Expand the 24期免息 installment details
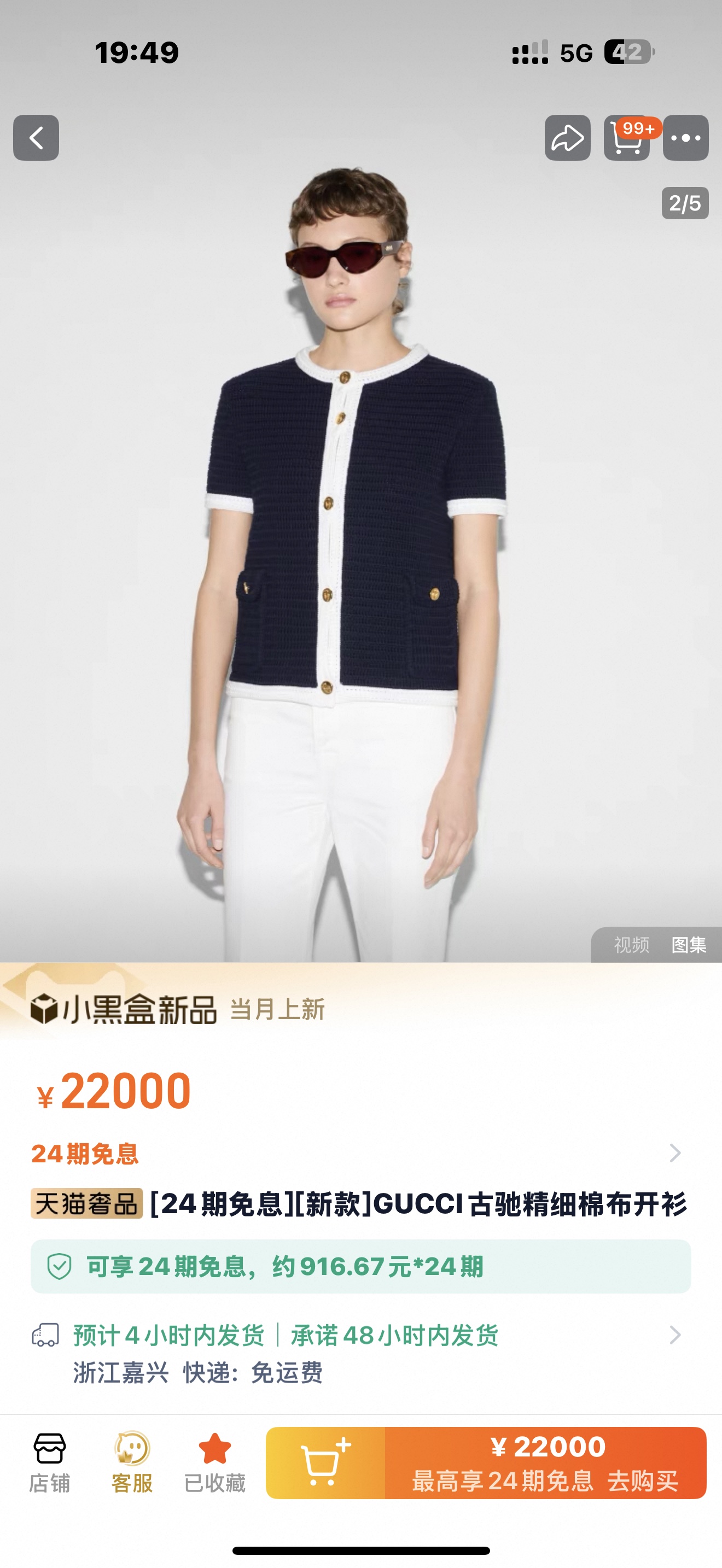Image resolution: width=722 pixels, height=1568 pixels. click(674, 1153)
